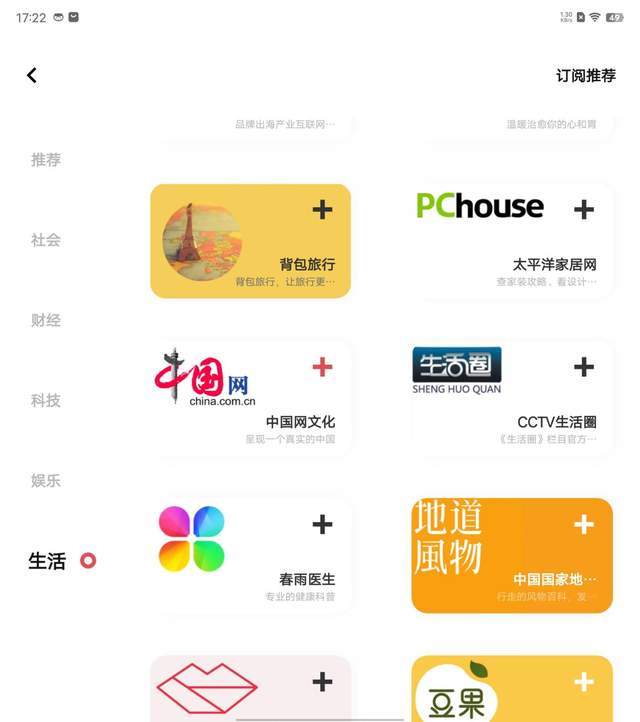Subscribe to the red lips logo card

(x=322, y=682)
